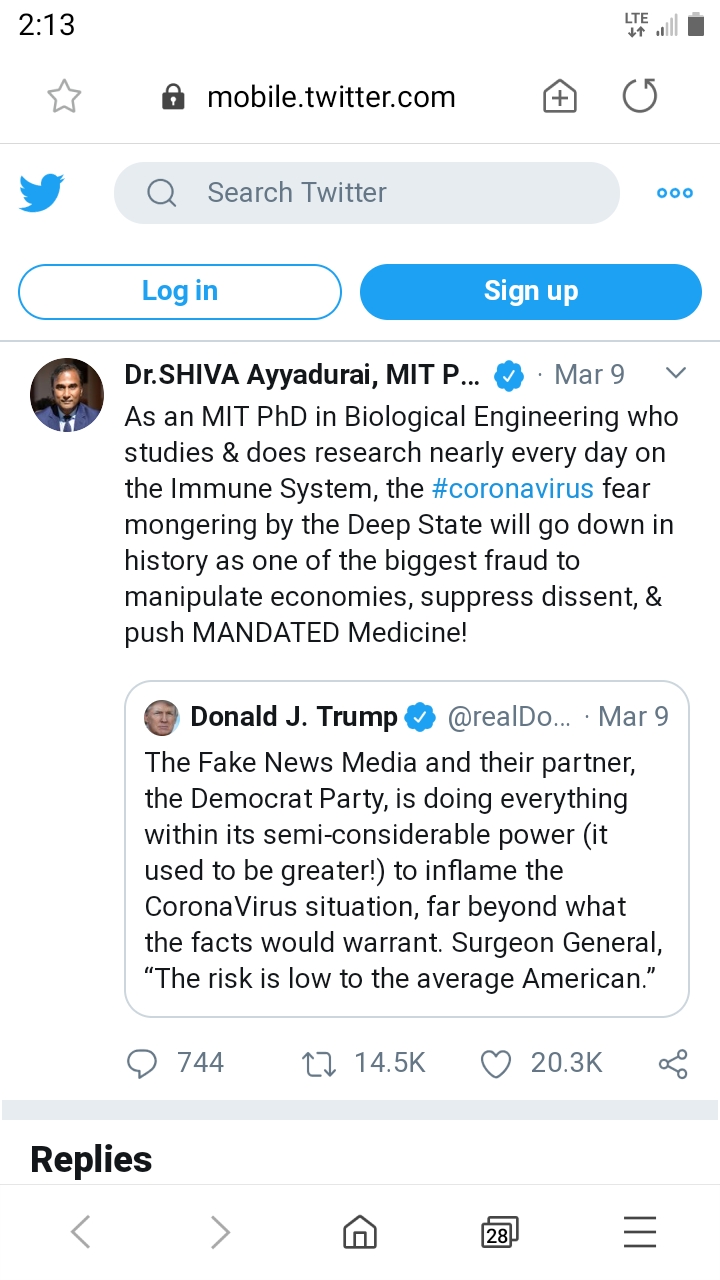
Task: Reload the current page
Action: pos(640,97)
